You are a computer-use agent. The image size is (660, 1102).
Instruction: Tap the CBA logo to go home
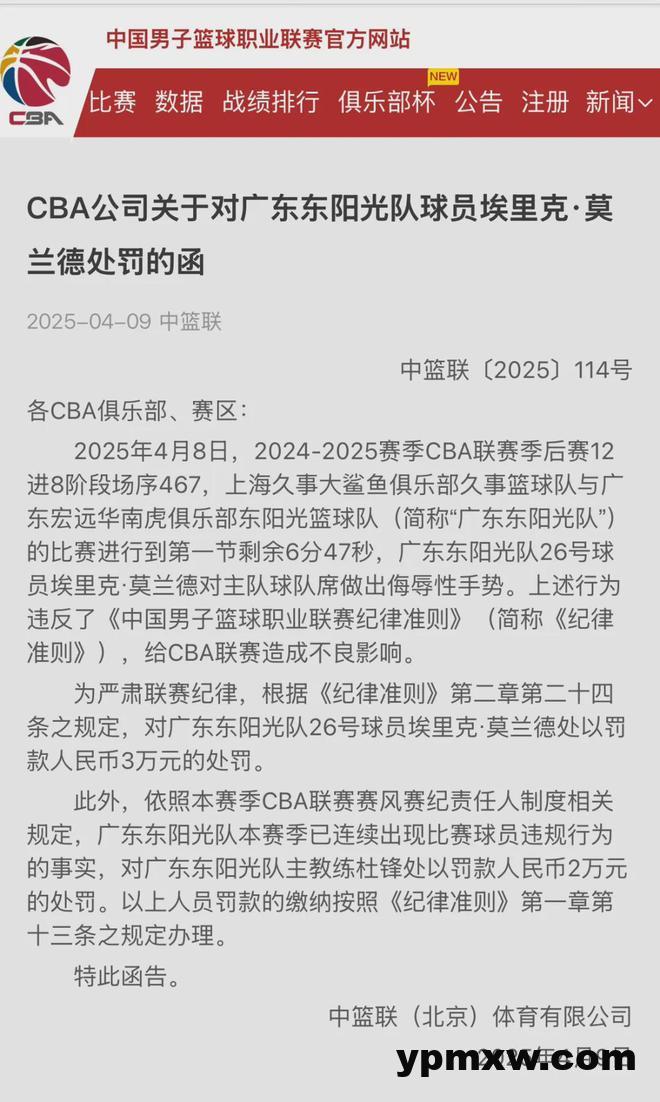click(x=35, y=81)
